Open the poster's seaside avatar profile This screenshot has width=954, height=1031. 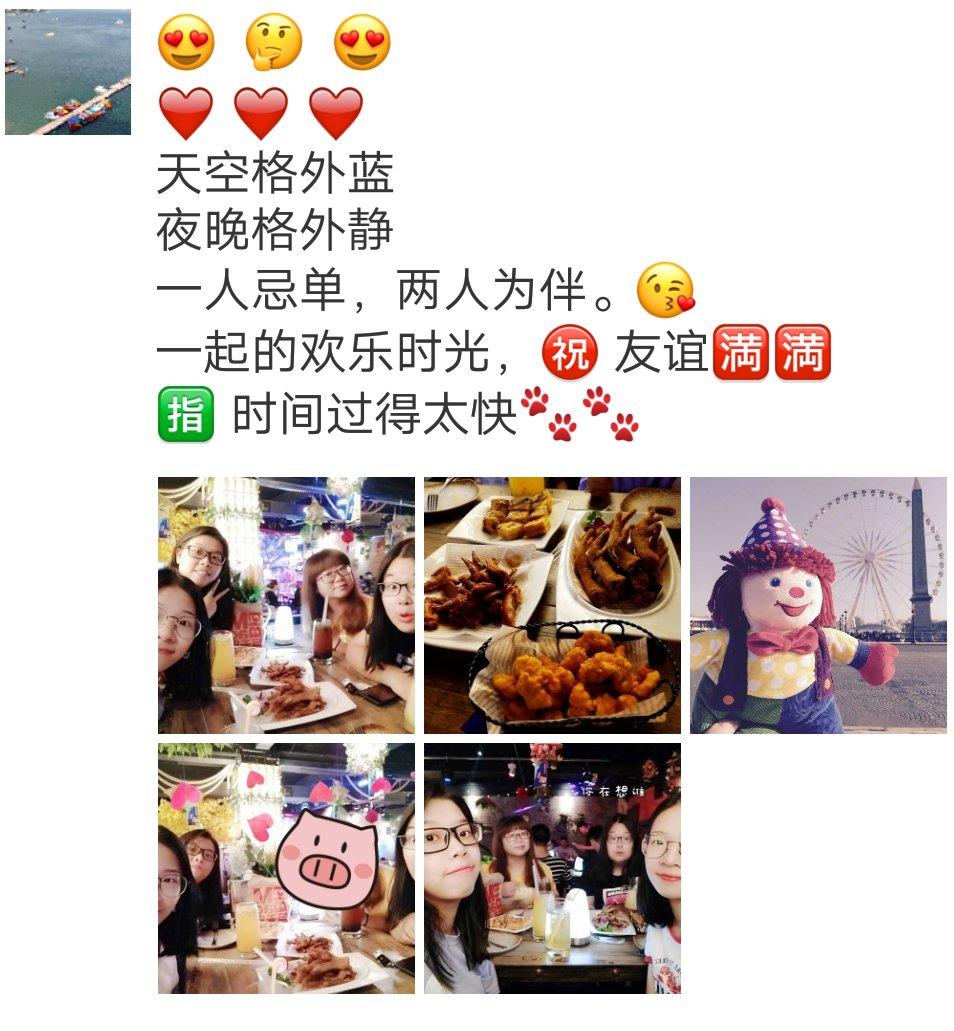[x=68, y=72]
